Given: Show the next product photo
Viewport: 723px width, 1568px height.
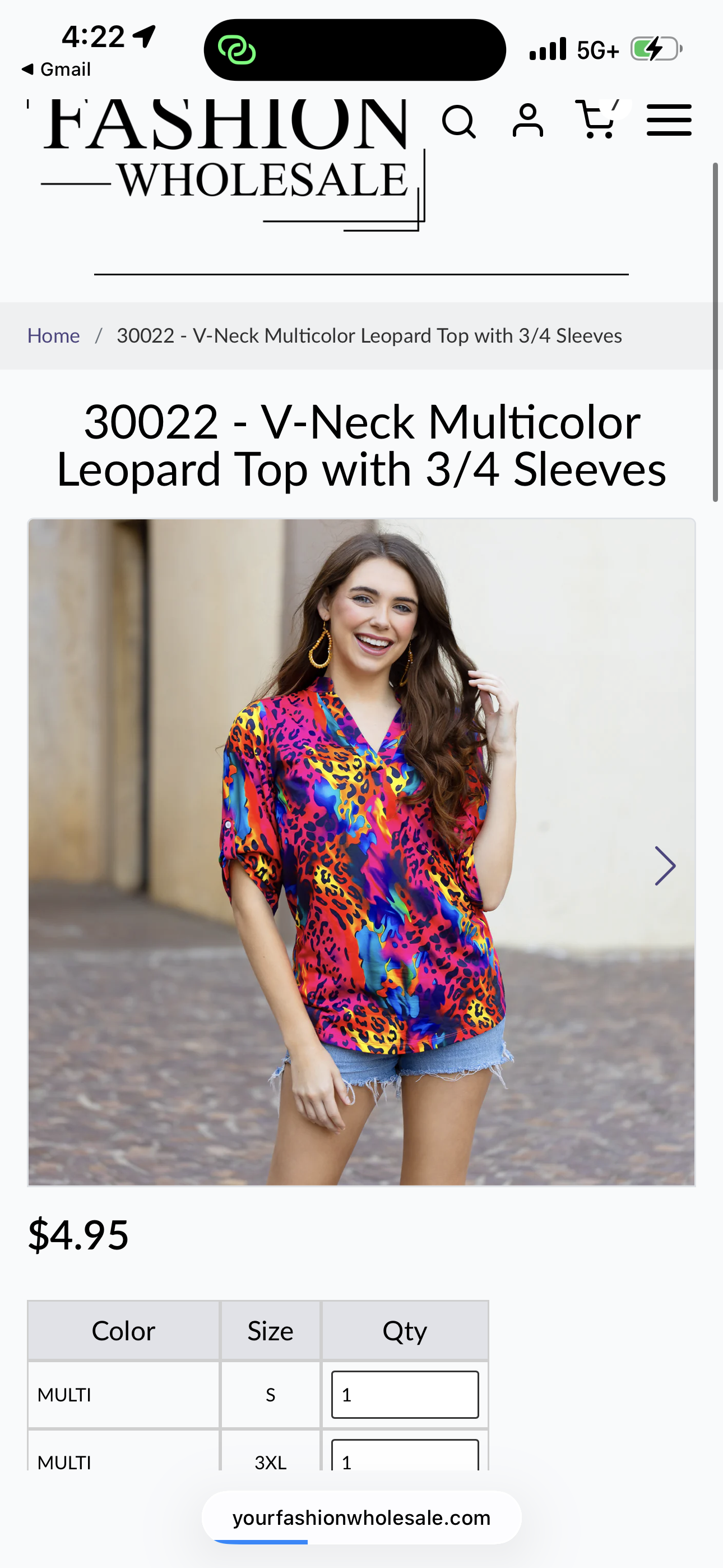Looking at the screenshot, I should pos(665,865).
